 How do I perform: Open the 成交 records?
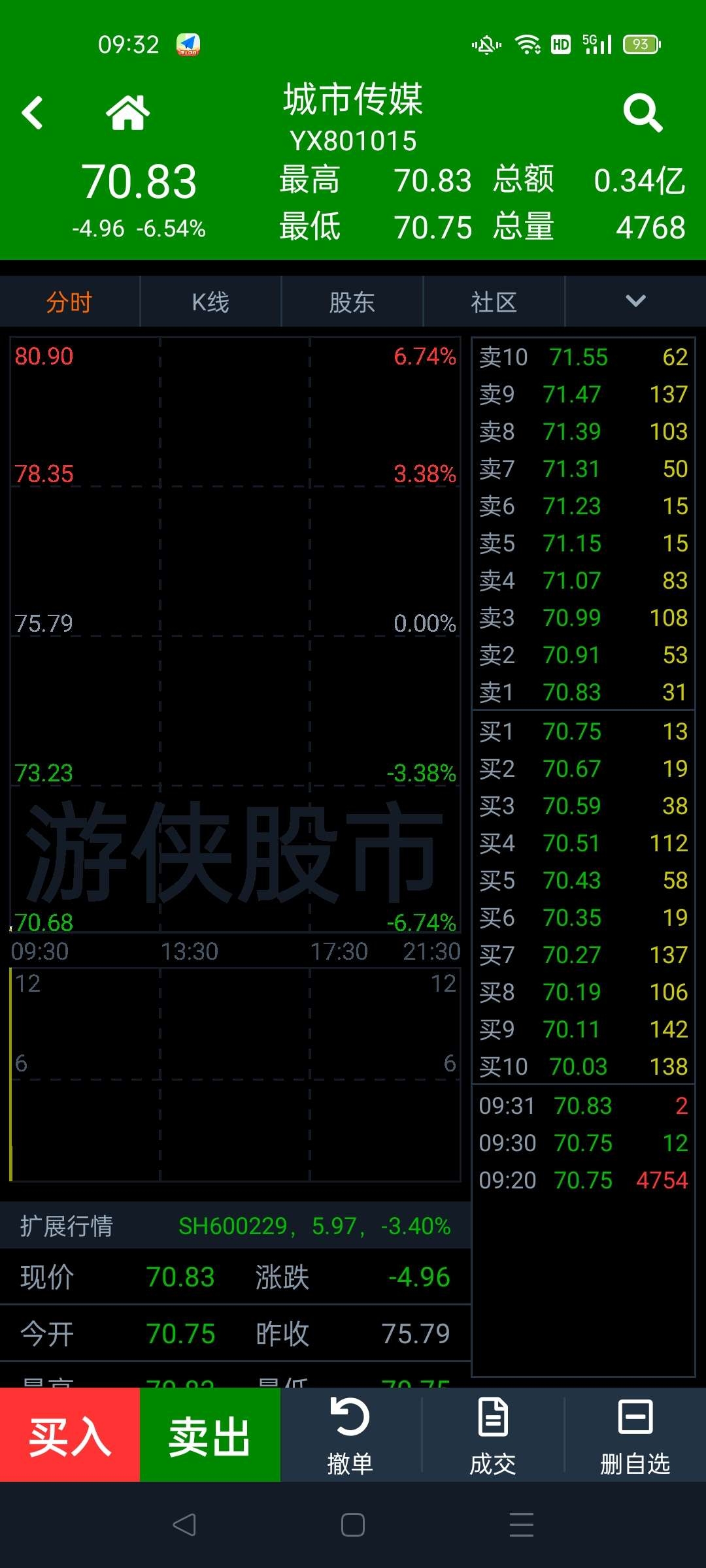(493, 1435)
